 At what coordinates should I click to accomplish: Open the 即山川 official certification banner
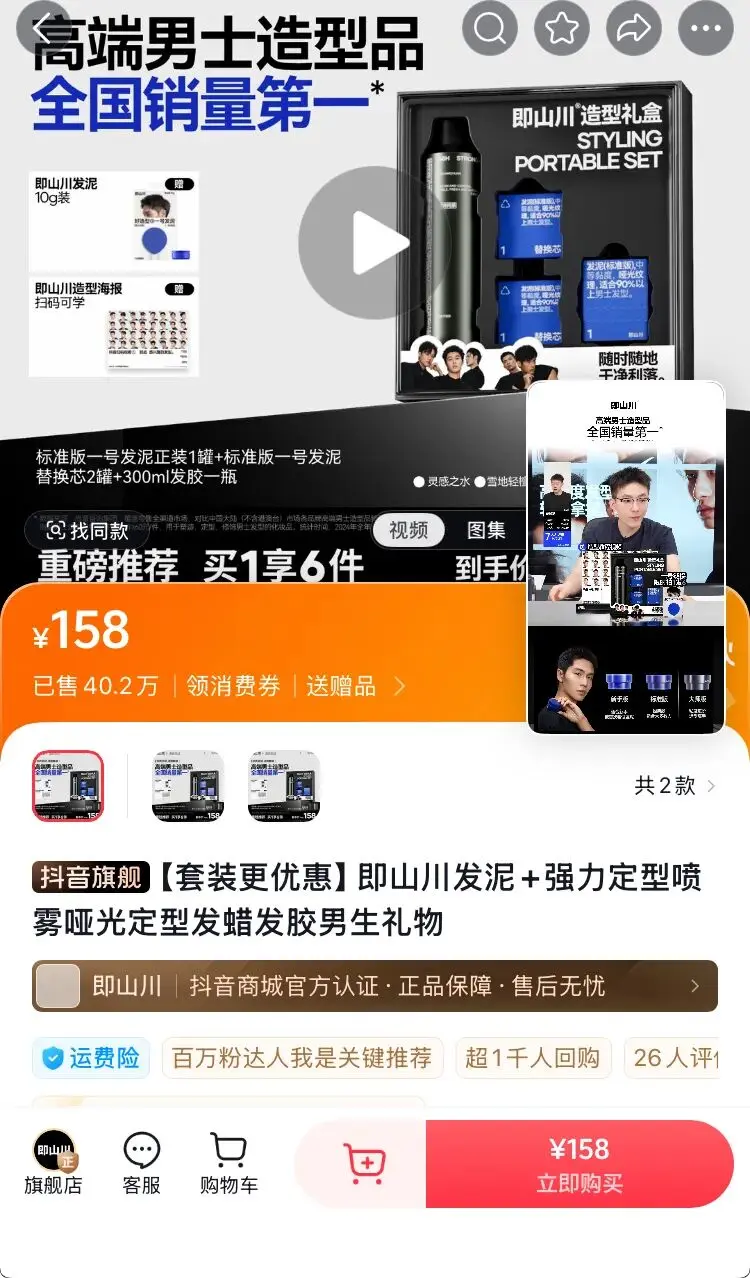(x=375, y=986)
